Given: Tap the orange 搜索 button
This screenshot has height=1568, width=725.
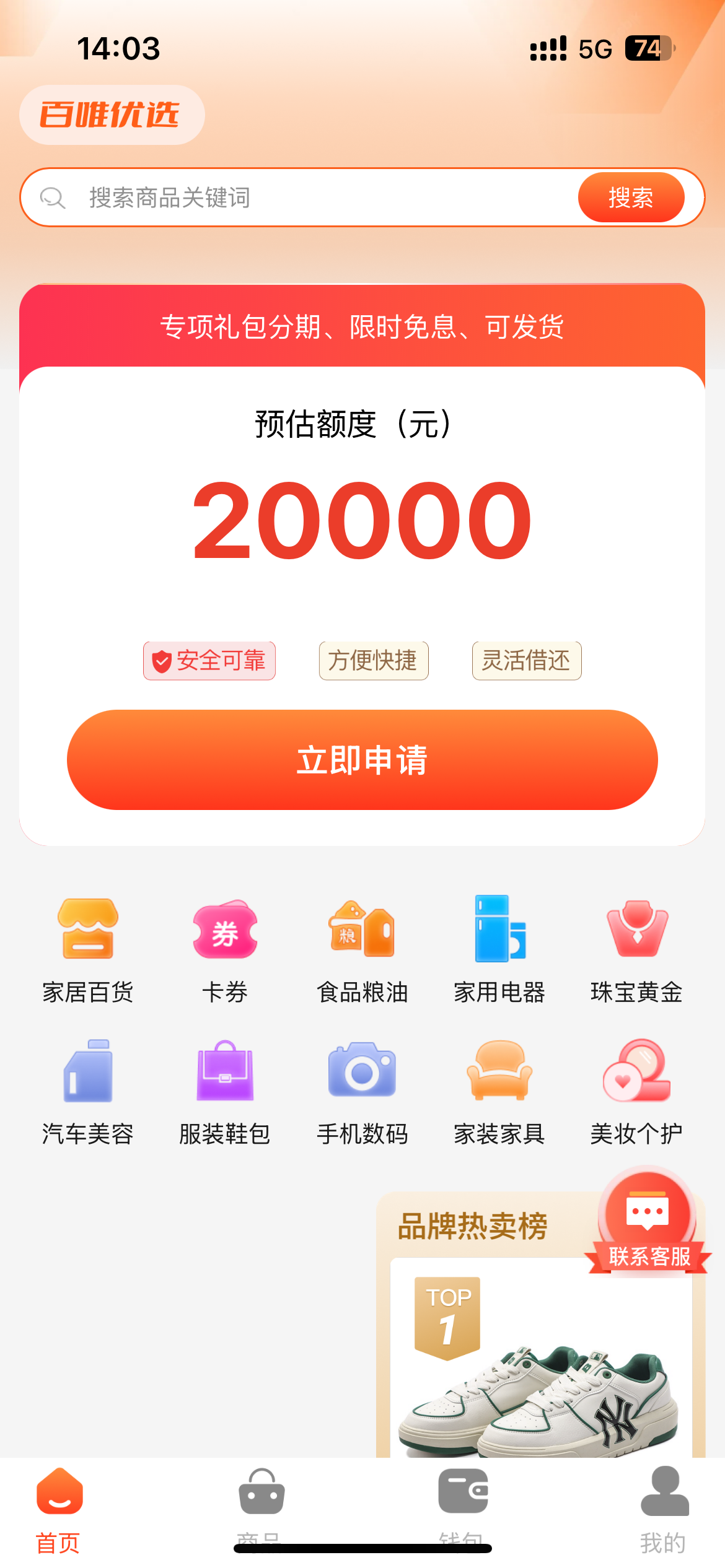Looking at the screenshot, I should coord(631,198).
